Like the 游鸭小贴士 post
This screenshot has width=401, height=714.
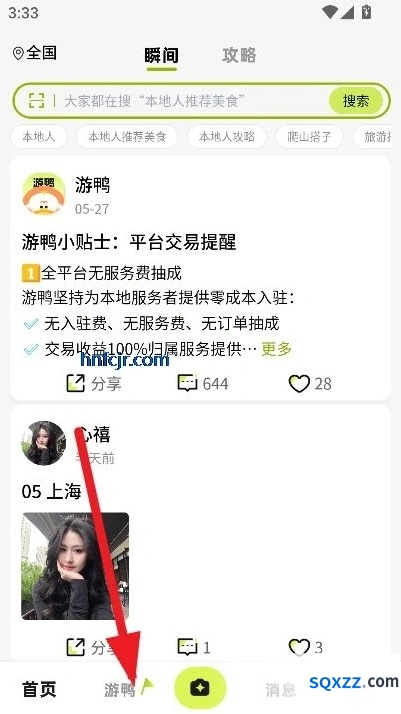(310, 383)
